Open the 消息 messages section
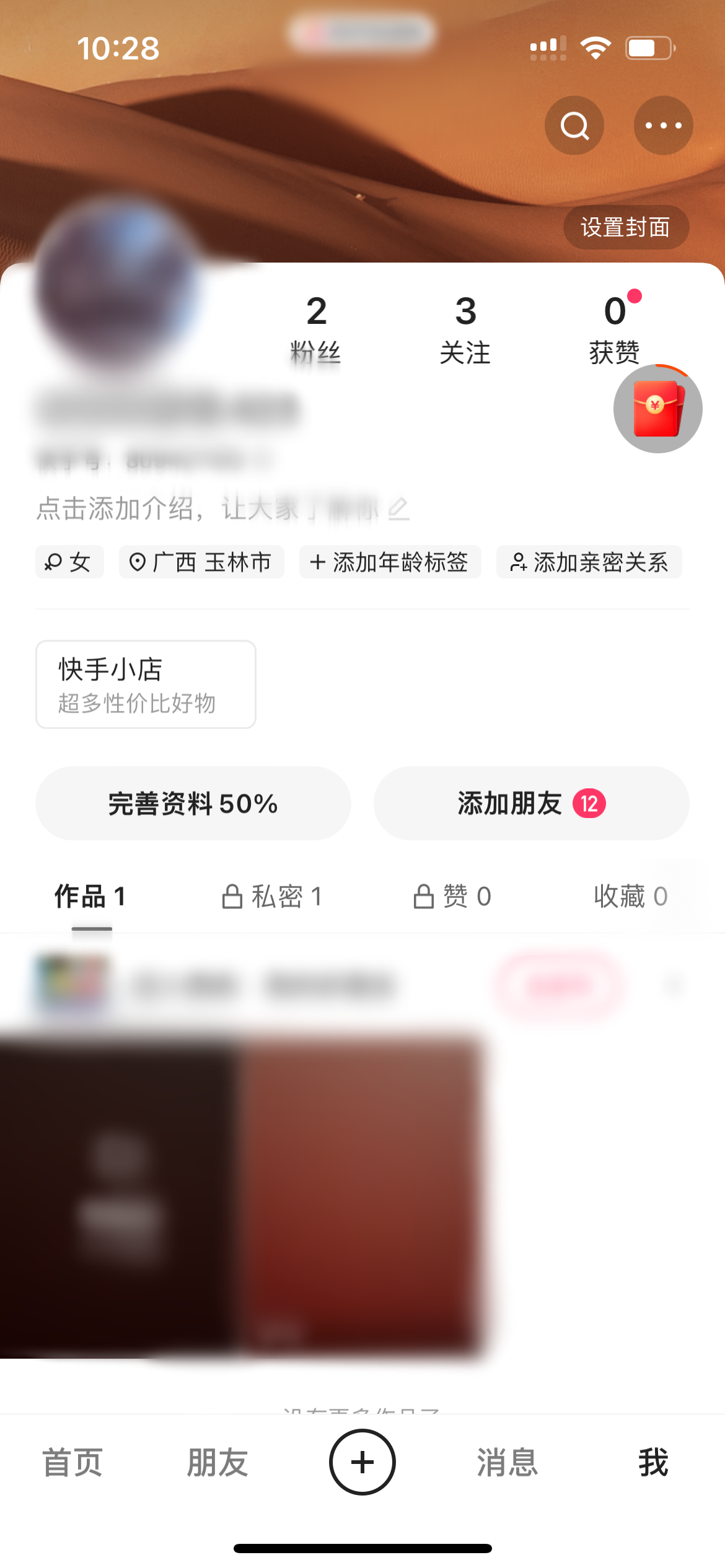725x1568 pixels. pos(506,1462)
